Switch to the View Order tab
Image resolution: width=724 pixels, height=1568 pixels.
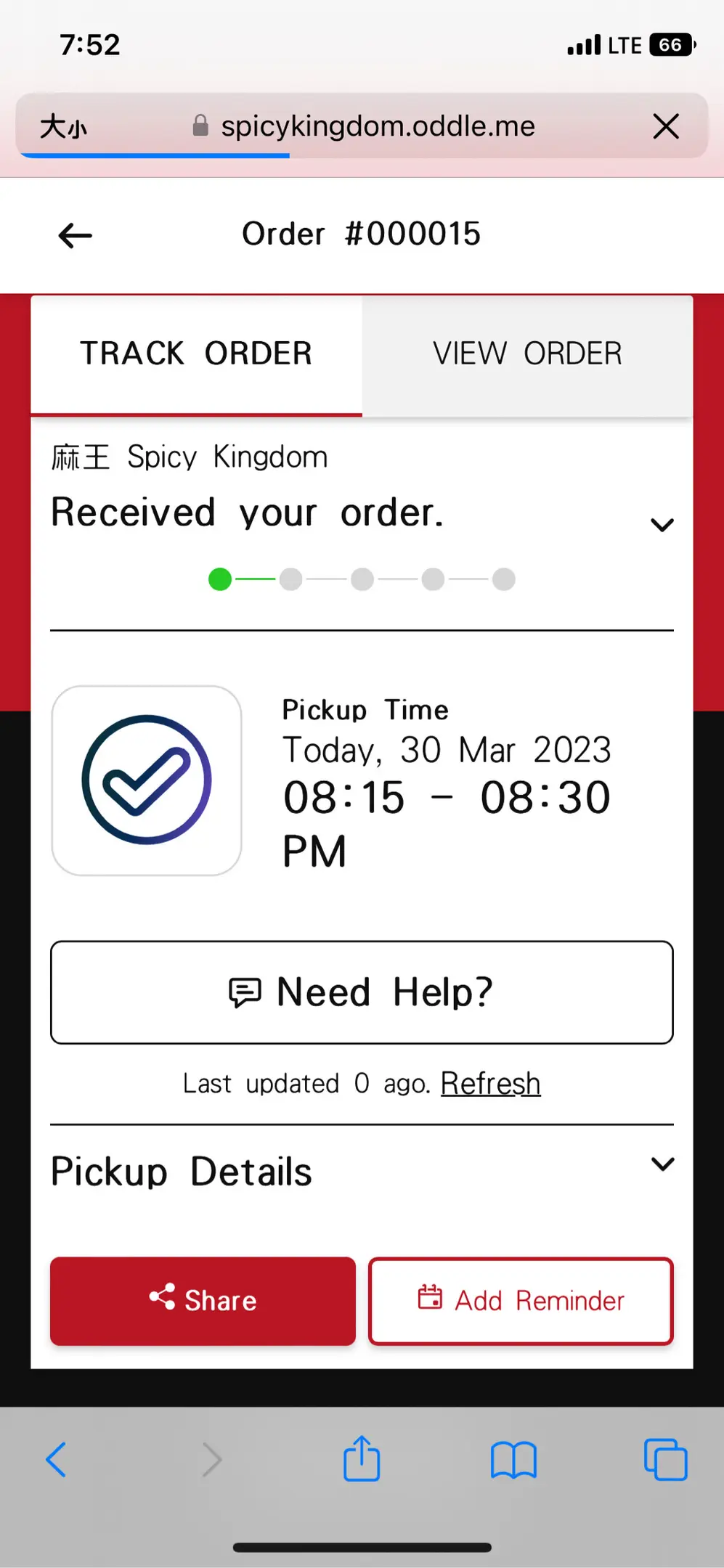point(527,354)
